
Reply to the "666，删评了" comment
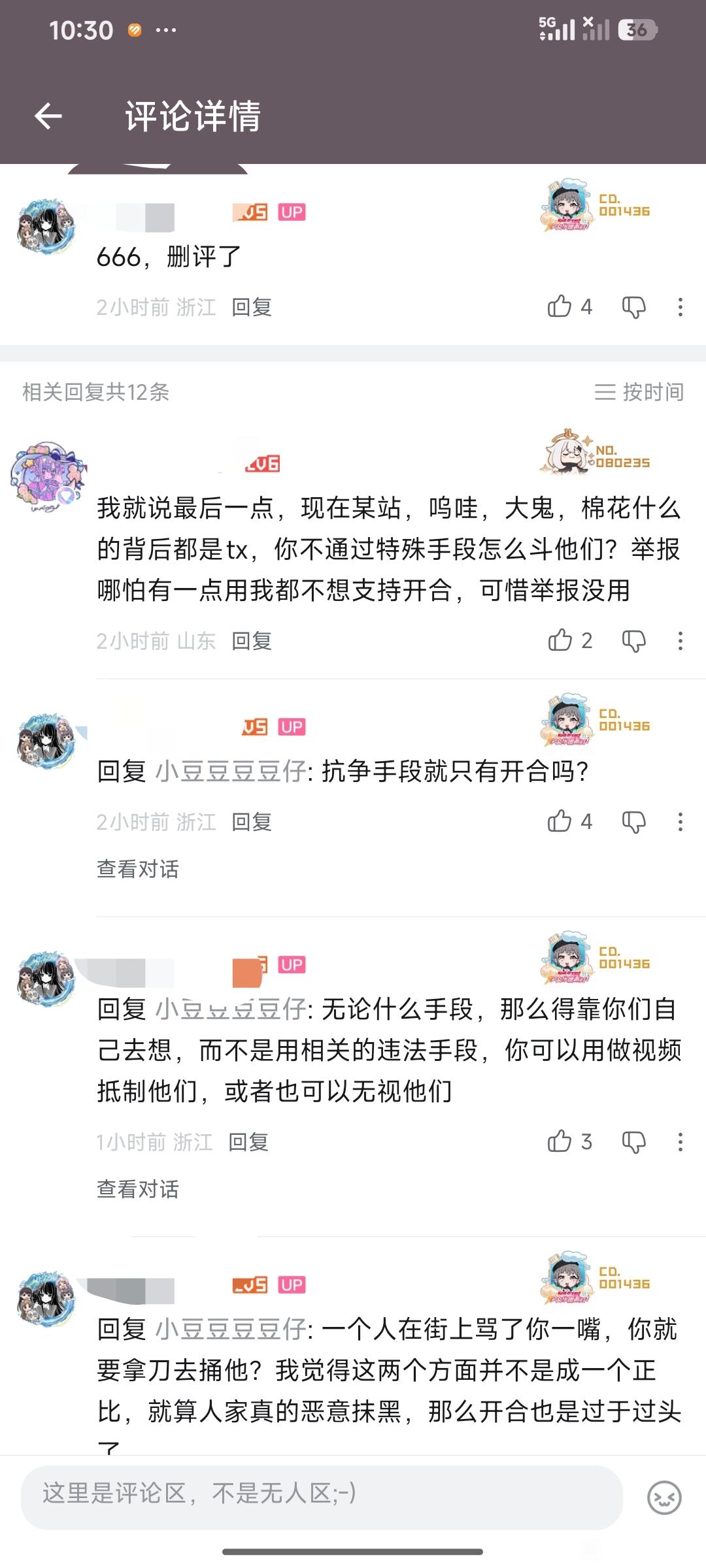click(x=252, y=307)
